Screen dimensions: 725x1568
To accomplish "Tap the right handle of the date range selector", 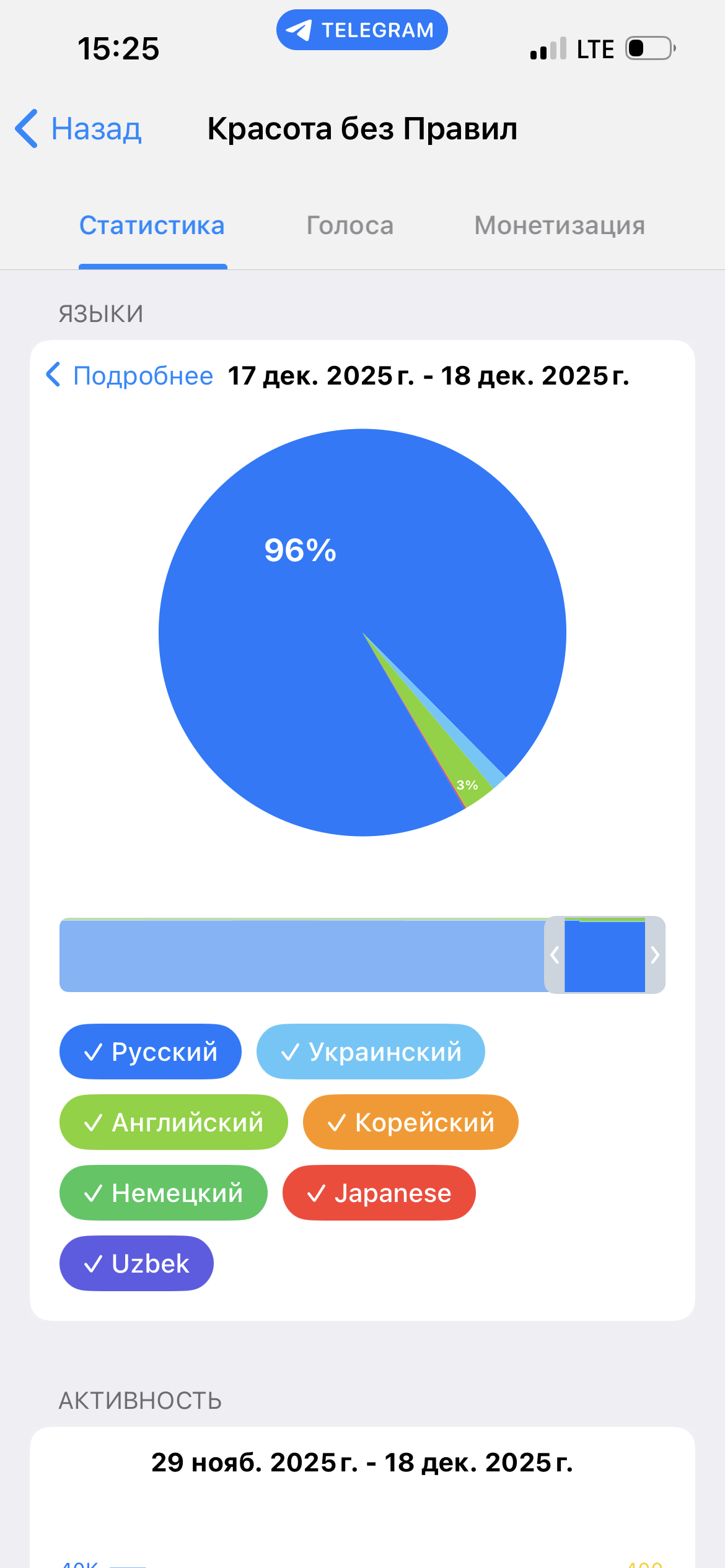I will pos(655,955).
